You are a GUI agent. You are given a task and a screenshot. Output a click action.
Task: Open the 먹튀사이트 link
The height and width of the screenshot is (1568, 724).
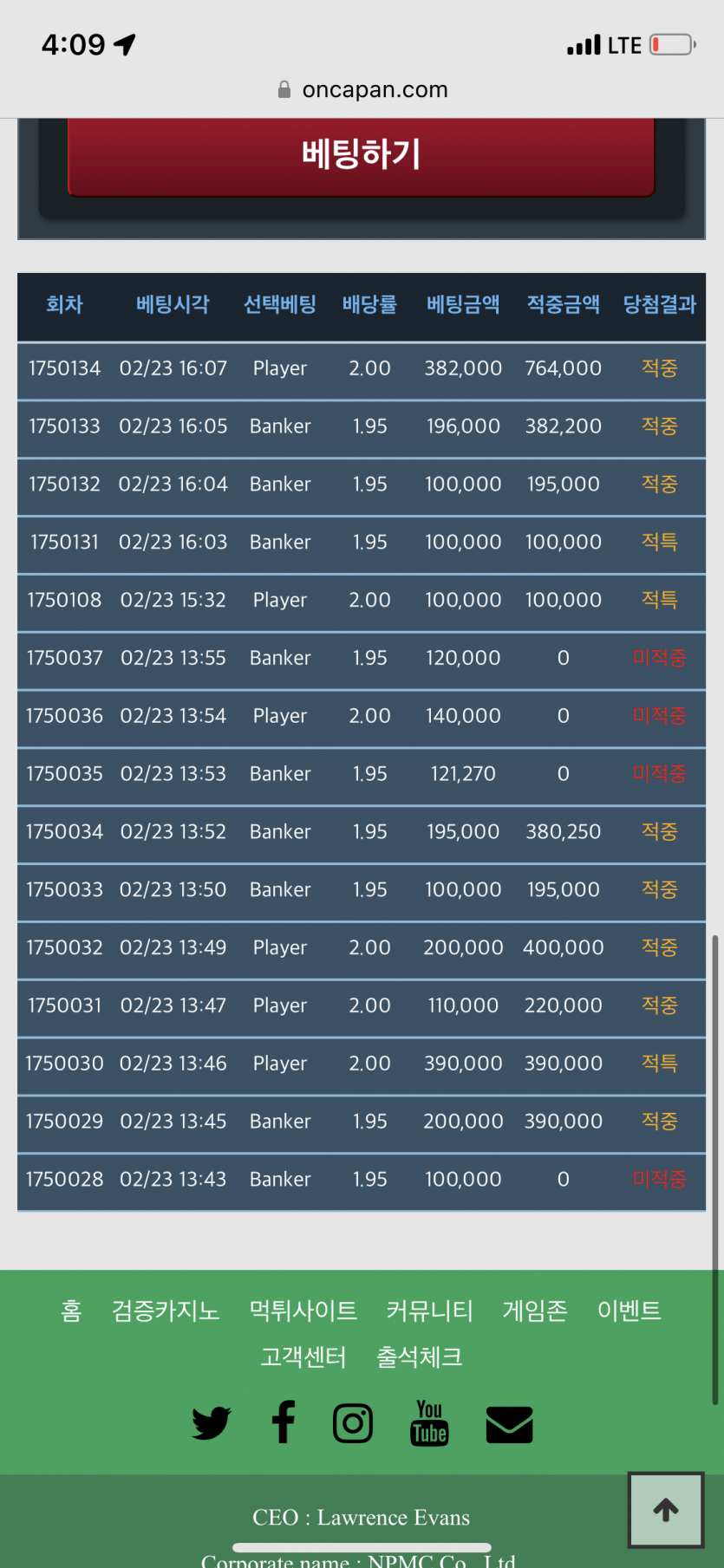point(303,1310)
